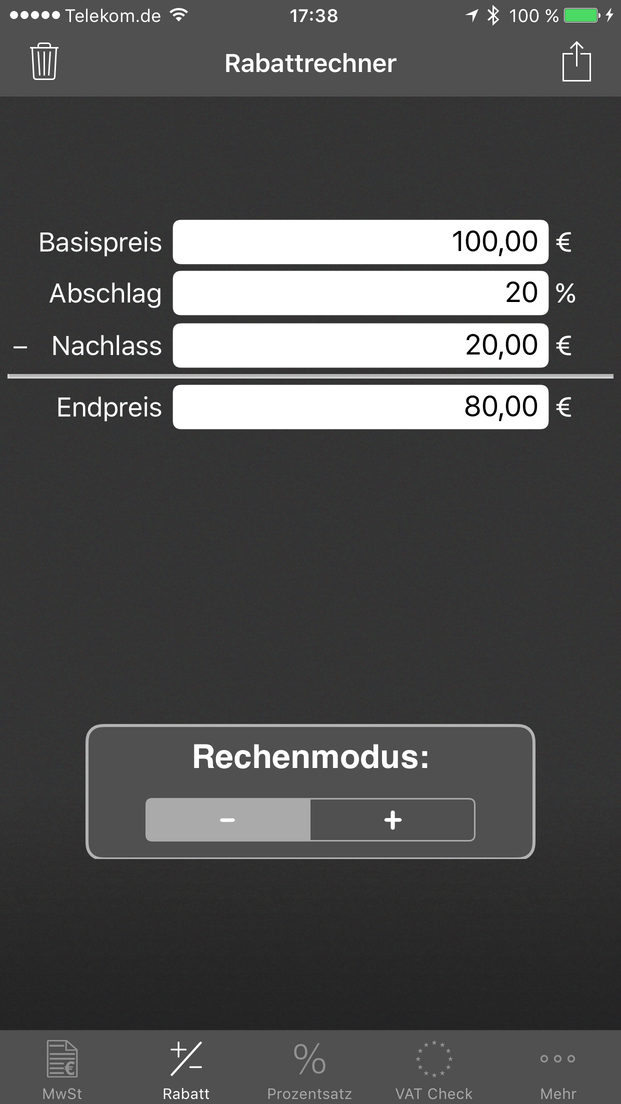Select the Rabatt tab
Image resolution: width=621 pixels, height=1104 pixels.
pos(186,1069)
